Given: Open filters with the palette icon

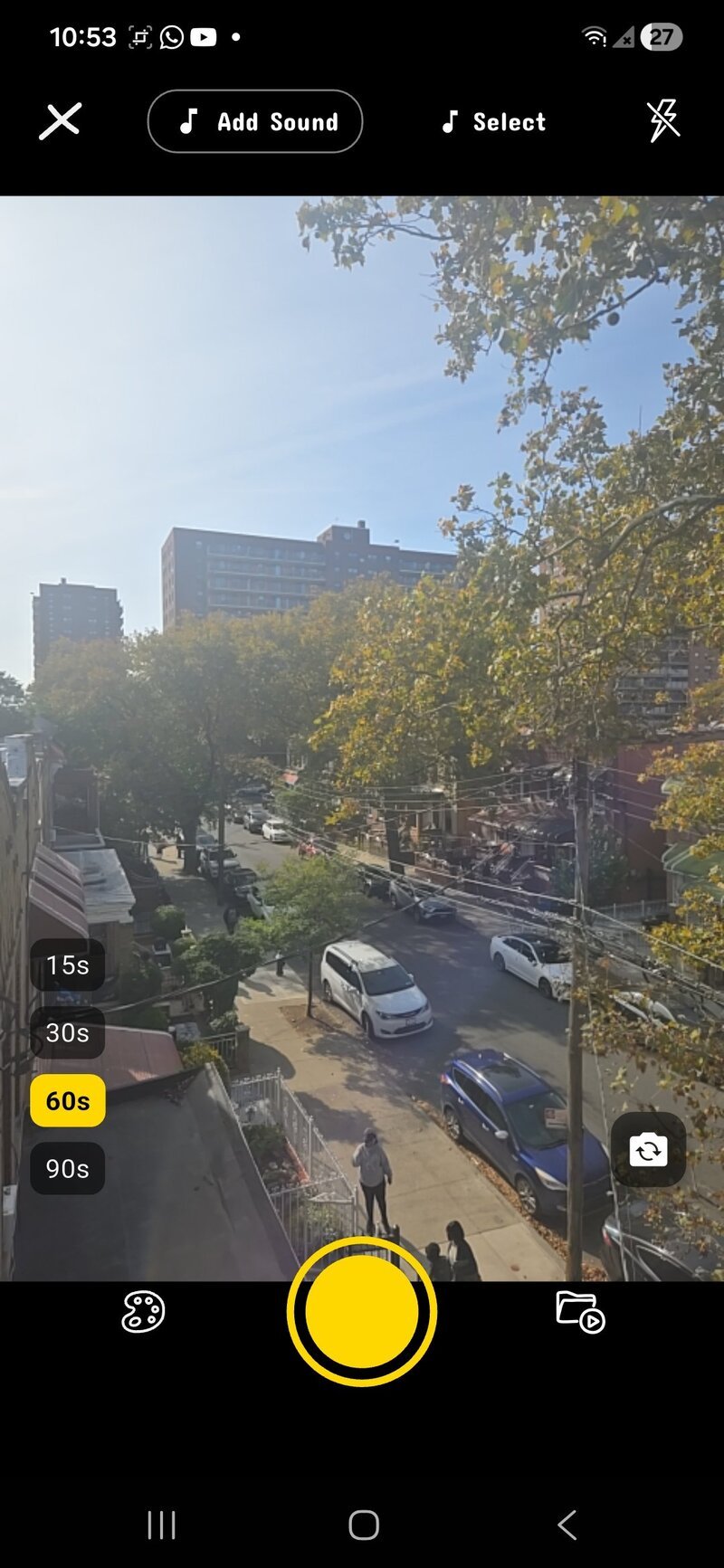Looking at the screenshot, I should tap(143, 1311).
